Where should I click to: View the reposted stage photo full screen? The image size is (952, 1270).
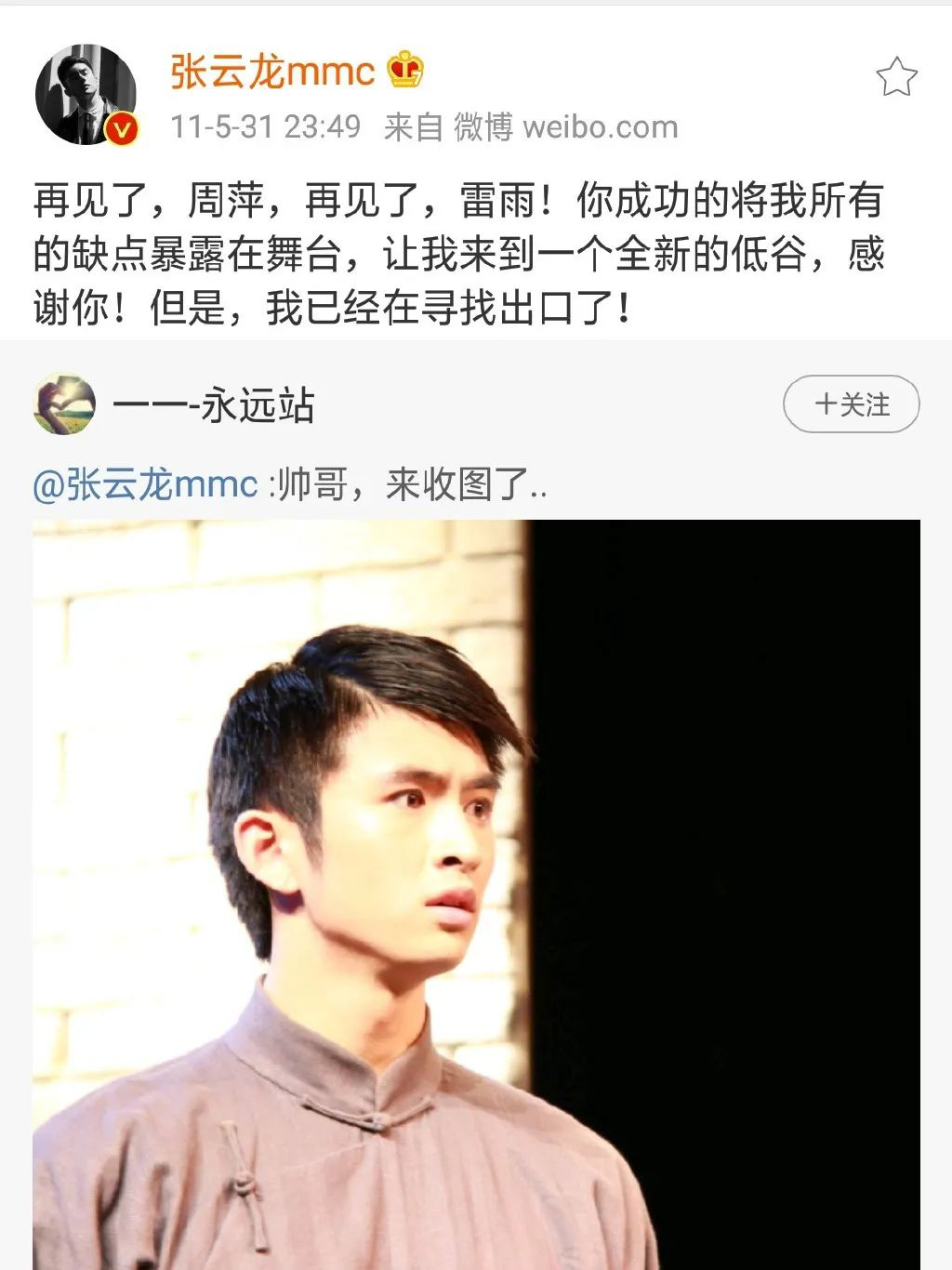coord(476,893)
